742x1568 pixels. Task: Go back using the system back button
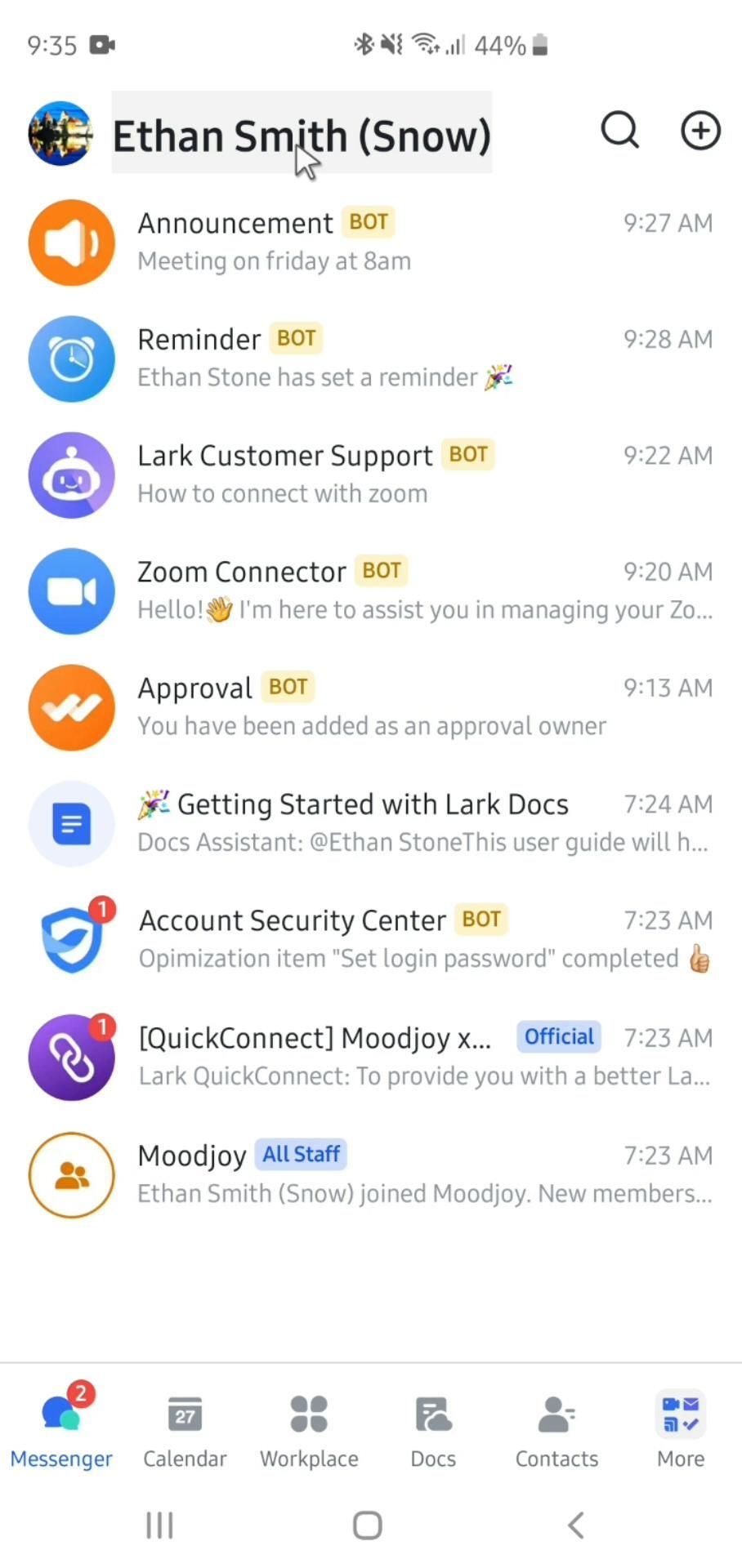click(x=576, y=1525)
